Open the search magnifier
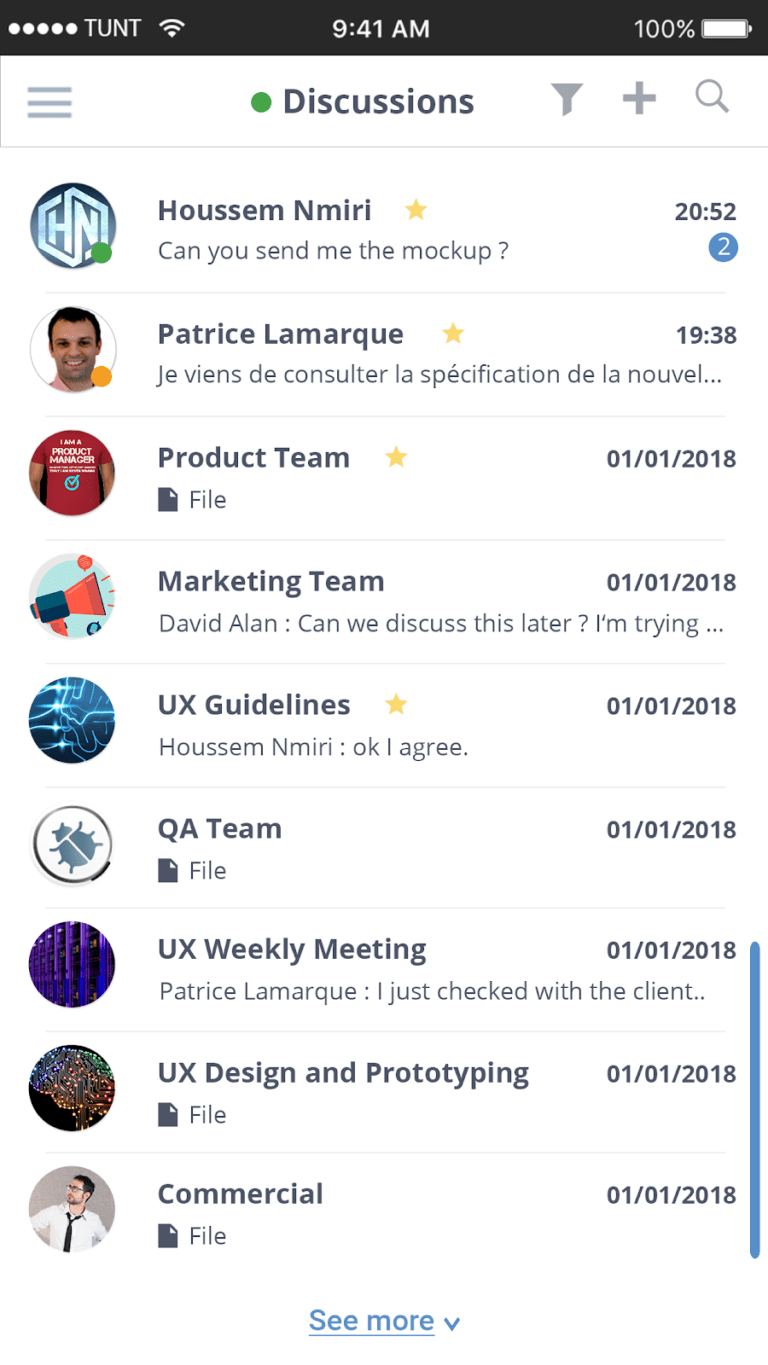This screenshot has height=1365, width=768. point(712,98)
